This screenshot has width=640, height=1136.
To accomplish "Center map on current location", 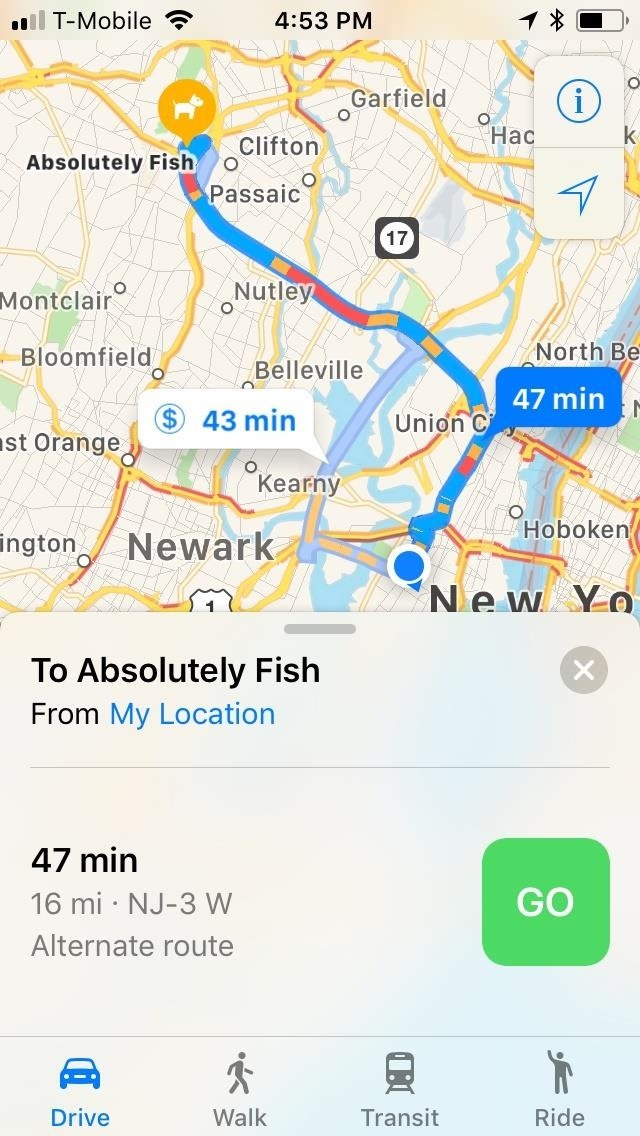I will (579, 193).
